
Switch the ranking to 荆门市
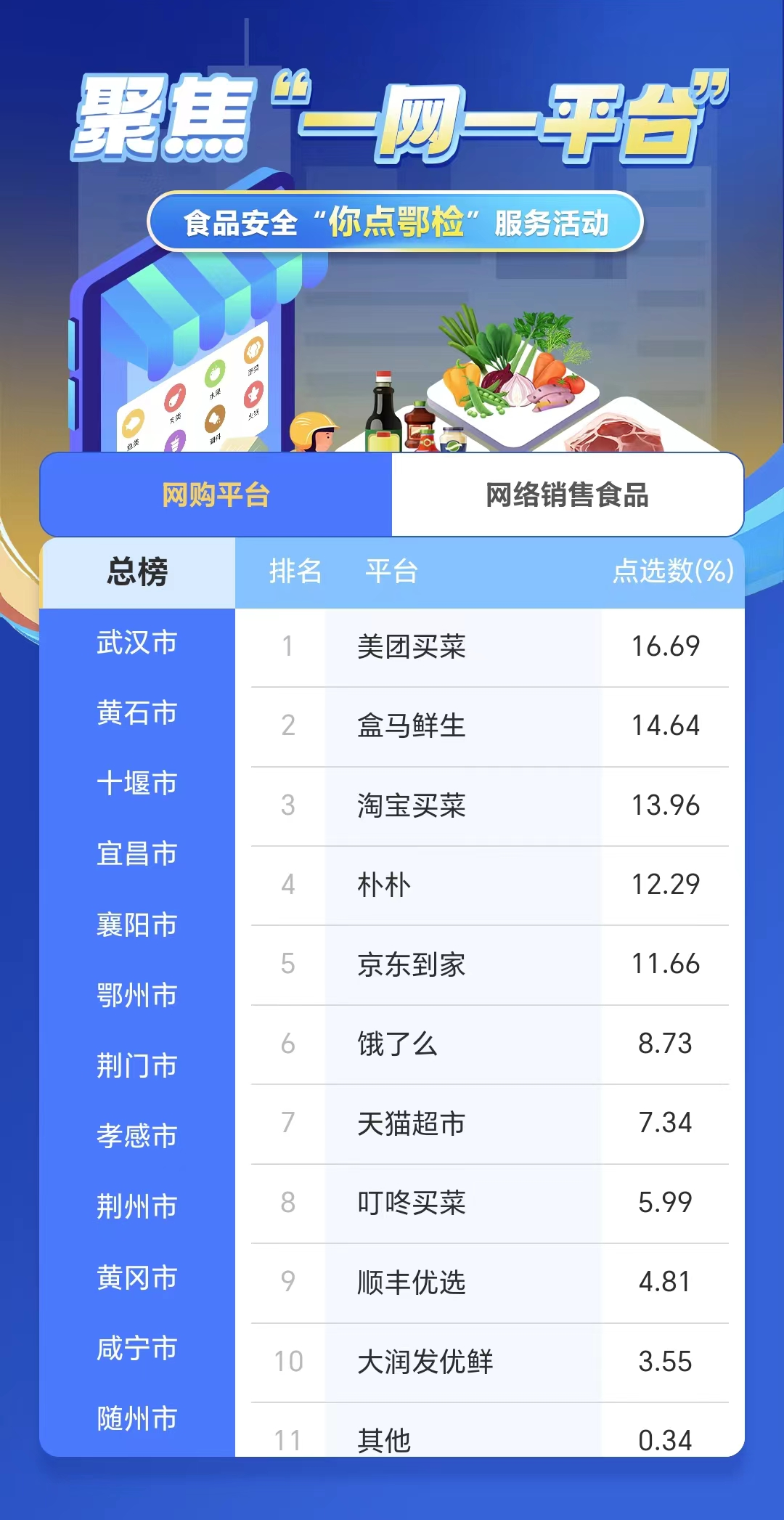click(137, 1066)
